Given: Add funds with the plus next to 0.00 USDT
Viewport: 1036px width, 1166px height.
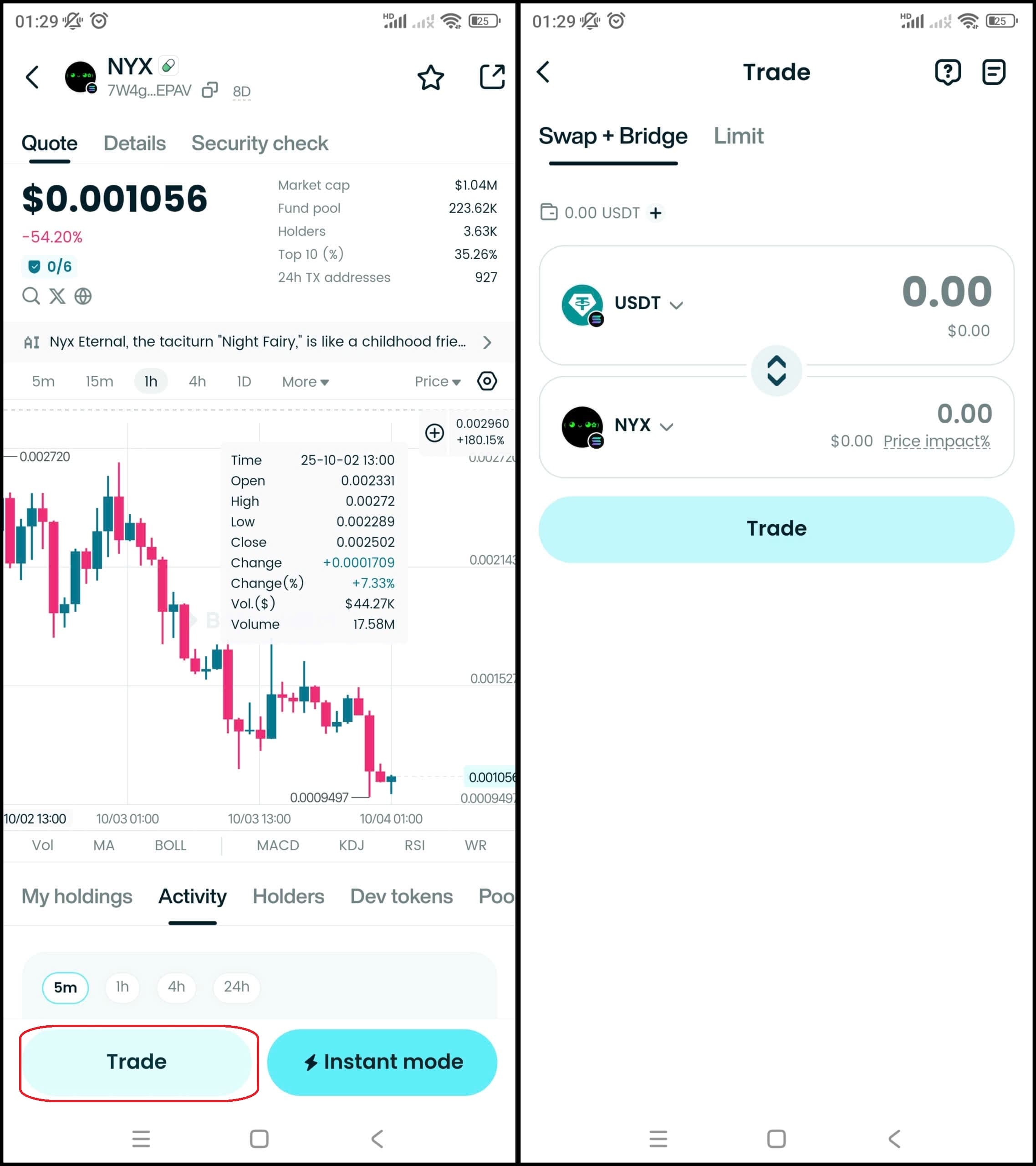Looking at the screenshot, I should point(655,213).
